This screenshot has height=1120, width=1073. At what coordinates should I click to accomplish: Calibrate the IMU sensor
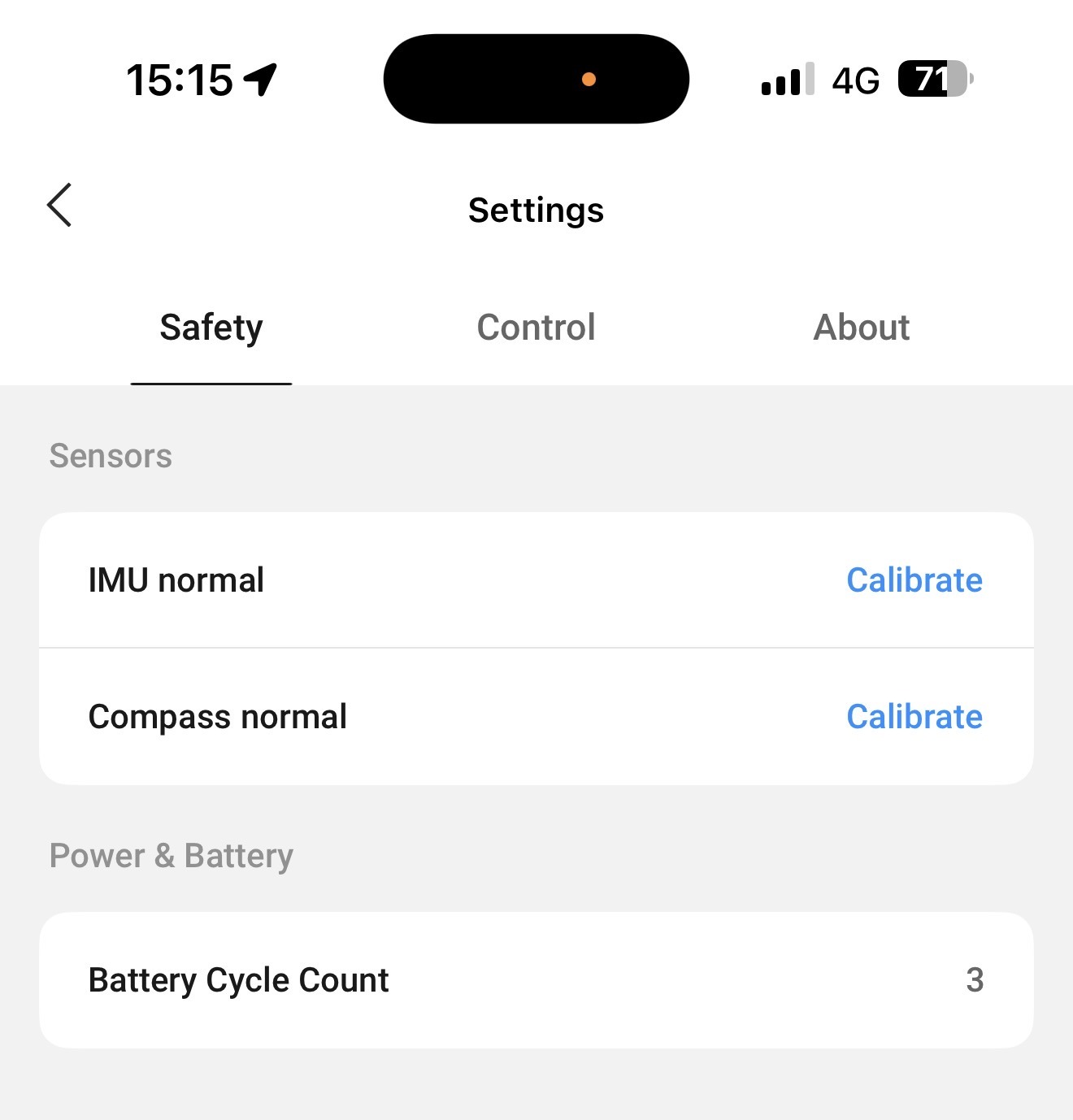pos(914,580)
